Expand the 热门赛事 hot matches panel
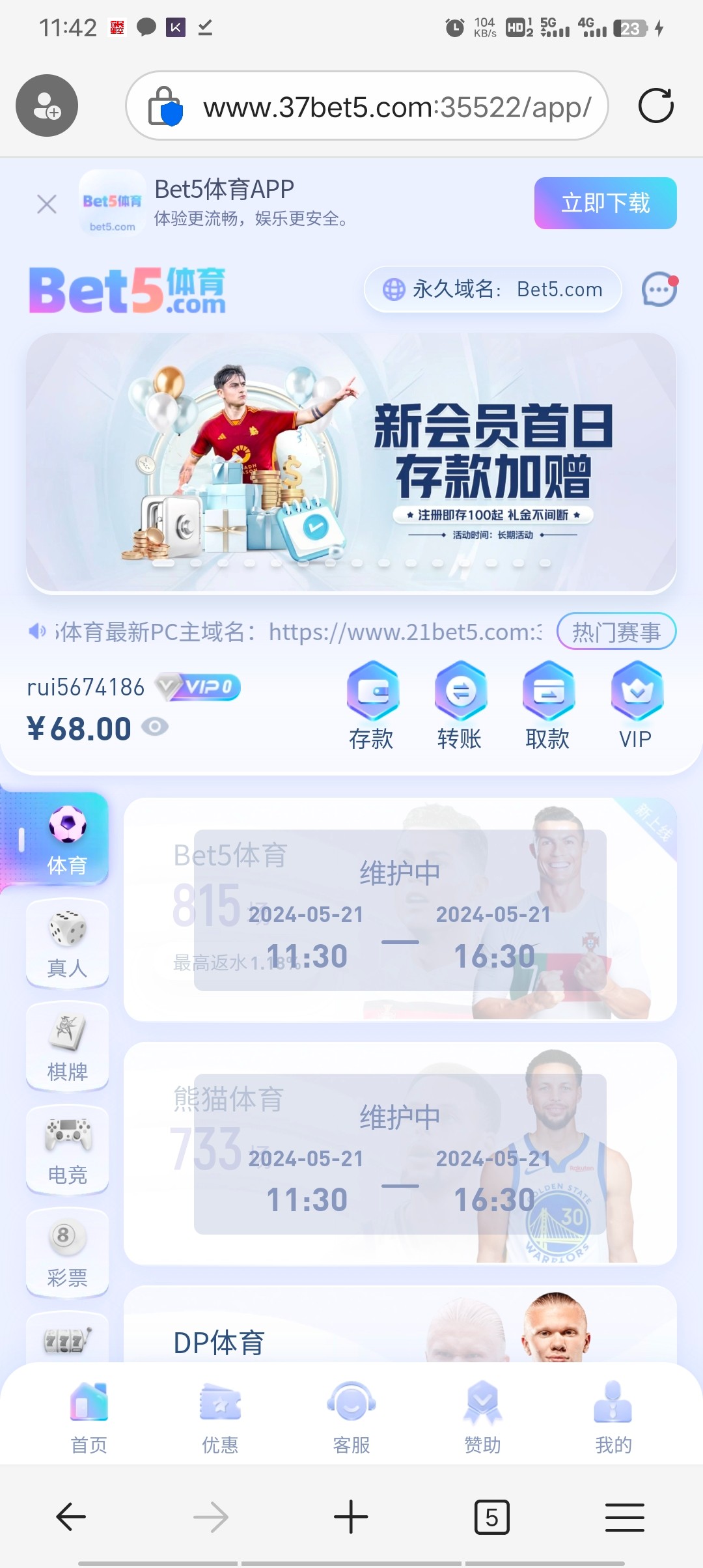The height and width of the screenshot is (1568, 703). click(x=616, y=630)
